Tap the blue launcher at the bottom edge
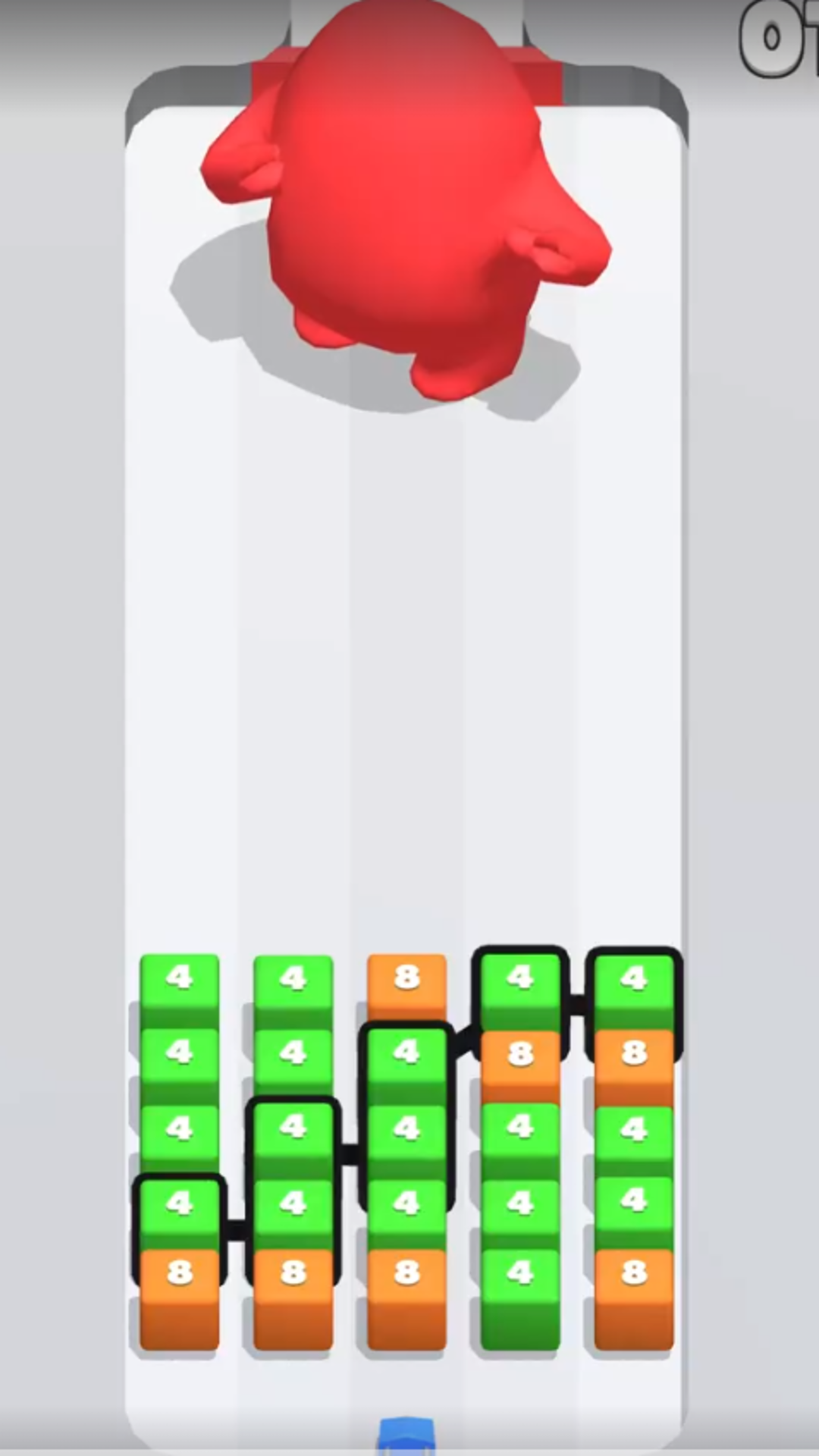The width and height of the screenshot is (819, 1456). point(406,1436)
